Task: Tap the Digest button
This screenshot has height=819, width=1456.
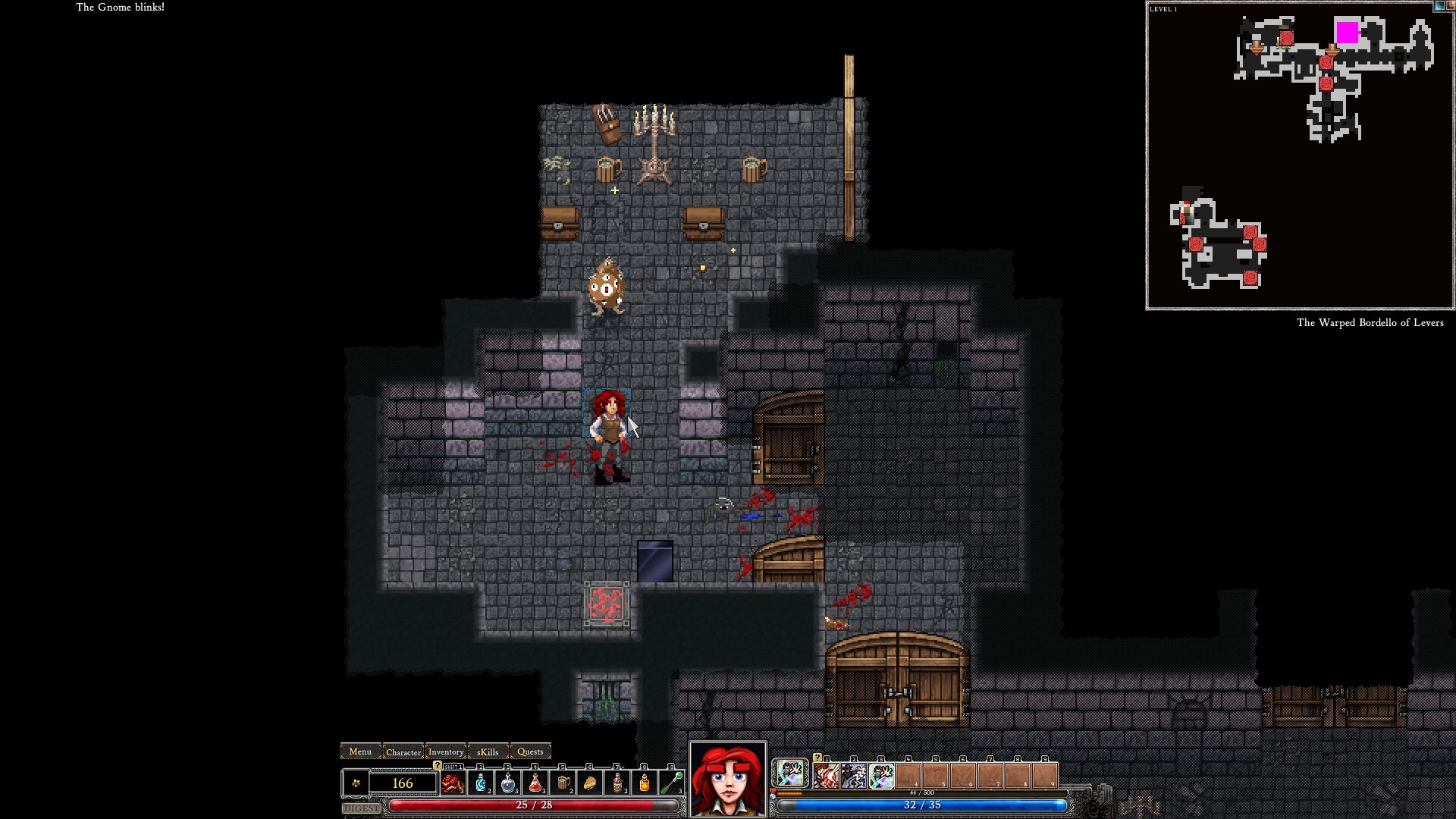Action: pos(361,808)
